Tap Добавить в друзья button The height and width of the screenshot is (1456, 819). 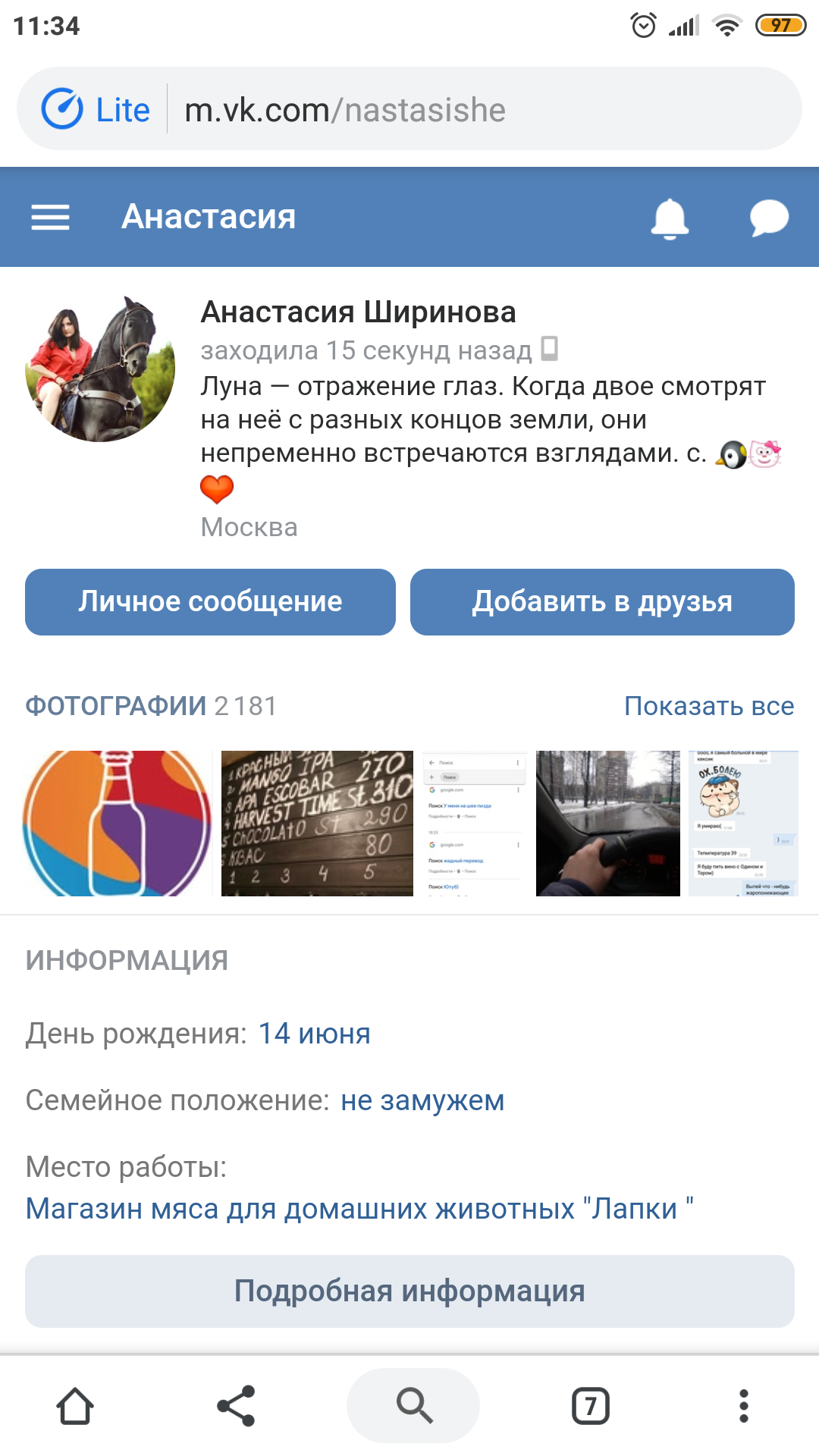(x=602, y=602)
